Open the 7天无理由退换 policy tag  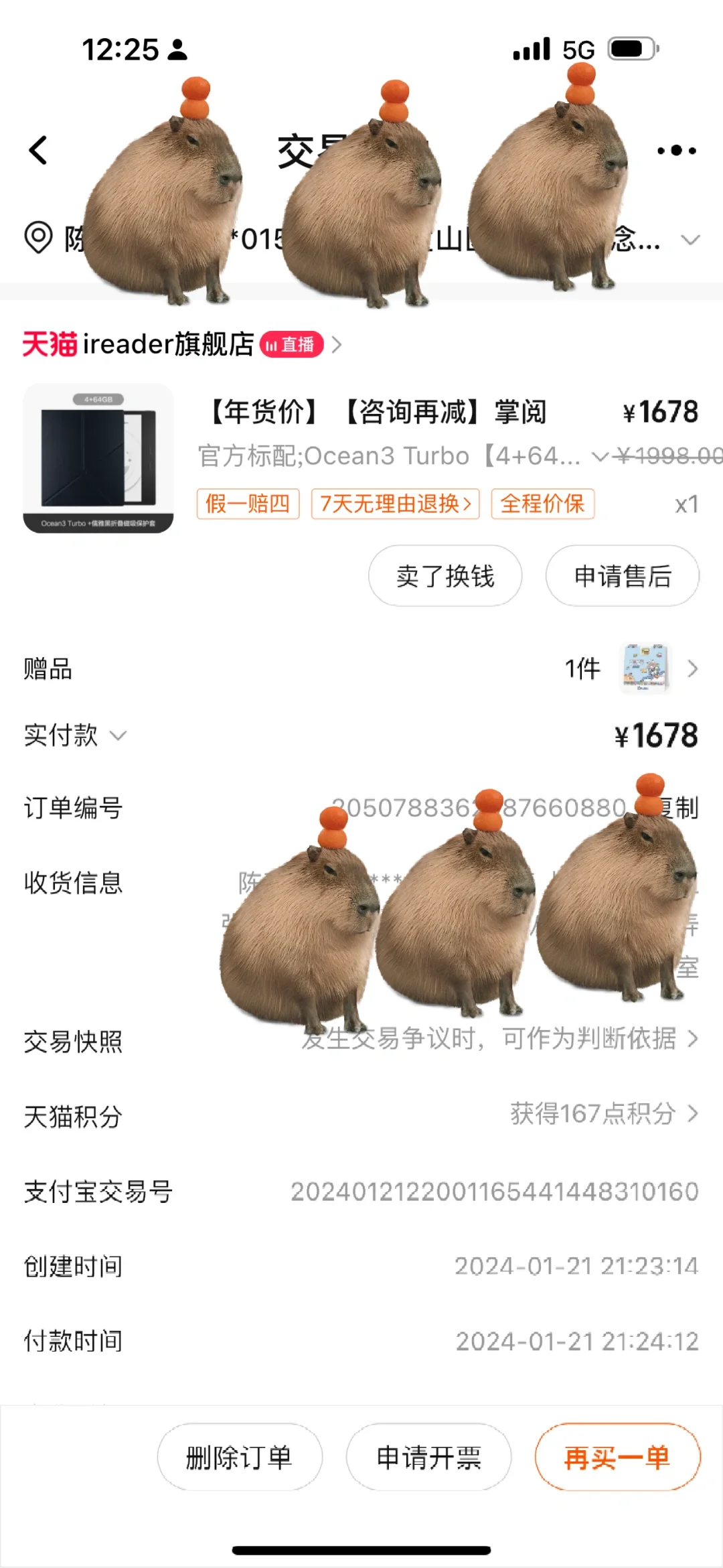(x=395, y=504)
